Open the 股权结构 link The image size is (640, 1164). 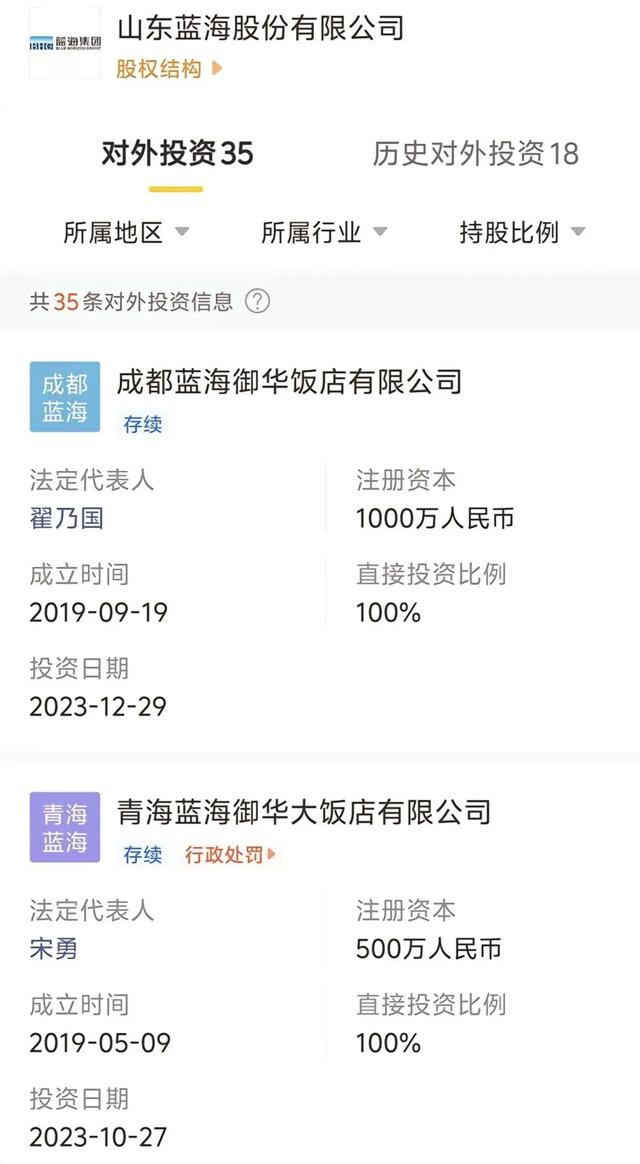(x=169, y=69)
